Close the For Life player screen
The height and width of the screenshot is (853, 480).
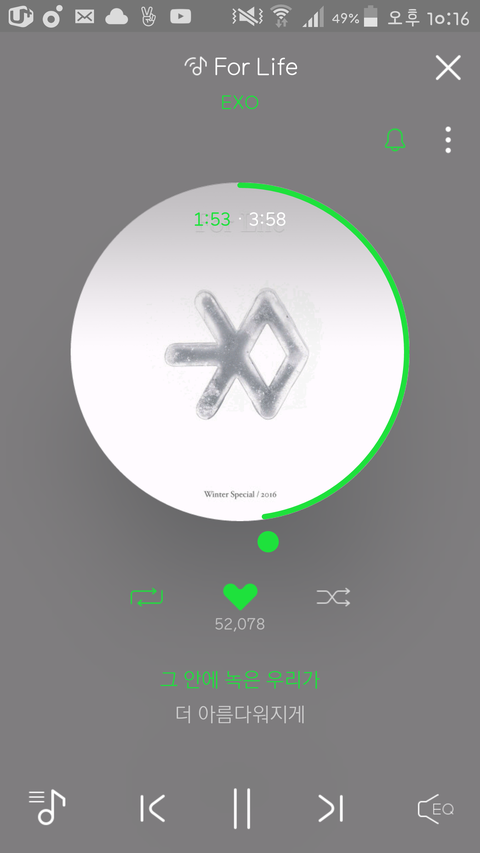tap(448, 68)
